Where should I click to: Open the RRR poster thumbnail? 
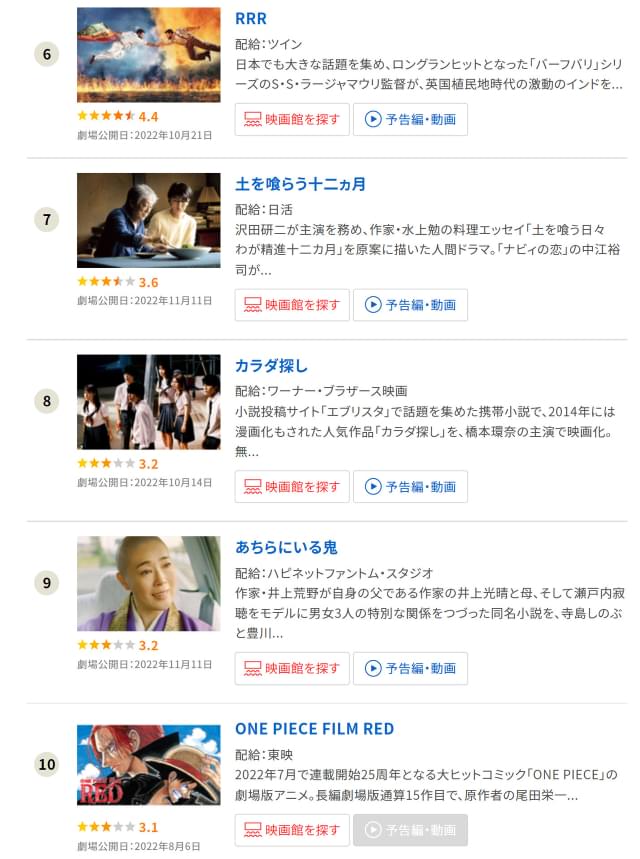coord(148,54)
